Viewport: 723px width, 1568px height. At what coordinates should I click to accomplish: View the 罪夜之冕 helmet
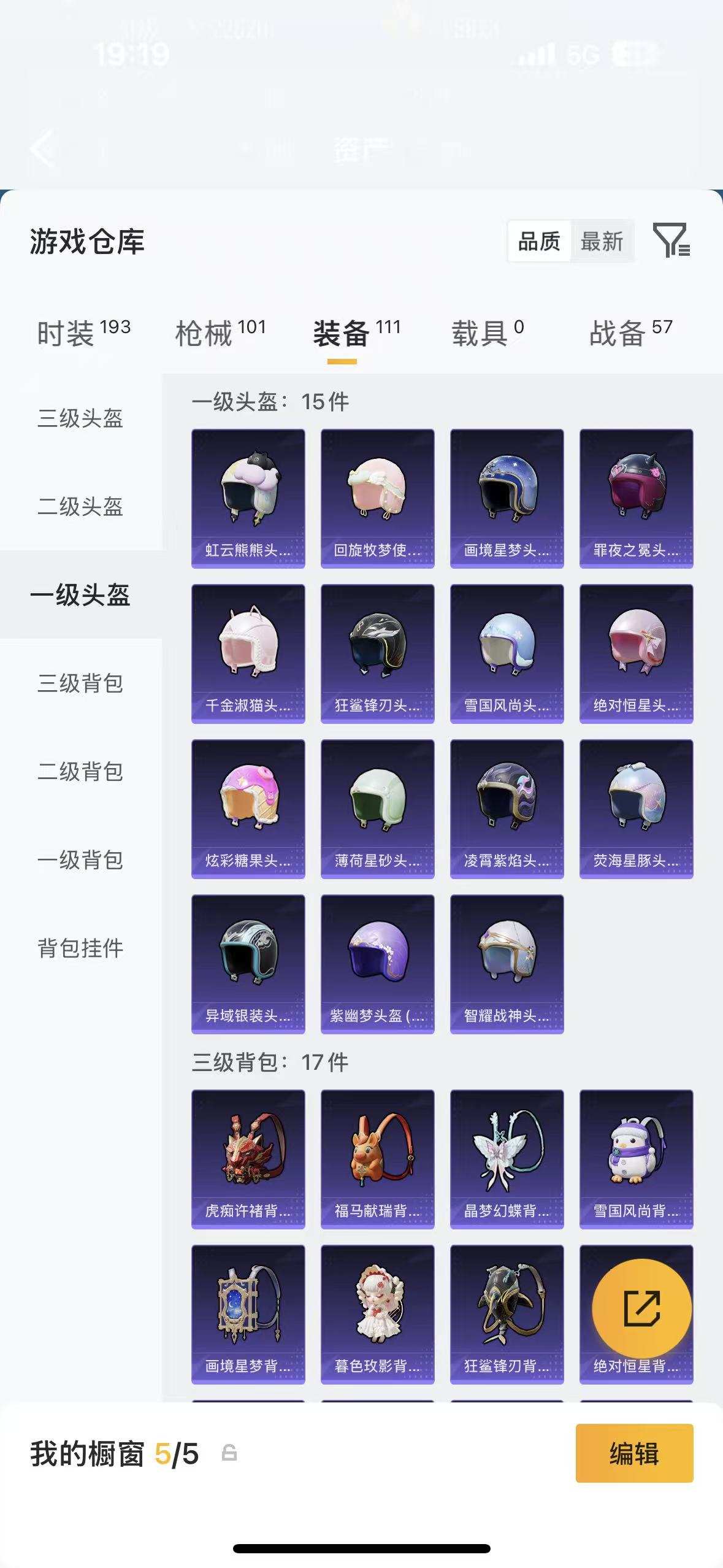(636, 498)
